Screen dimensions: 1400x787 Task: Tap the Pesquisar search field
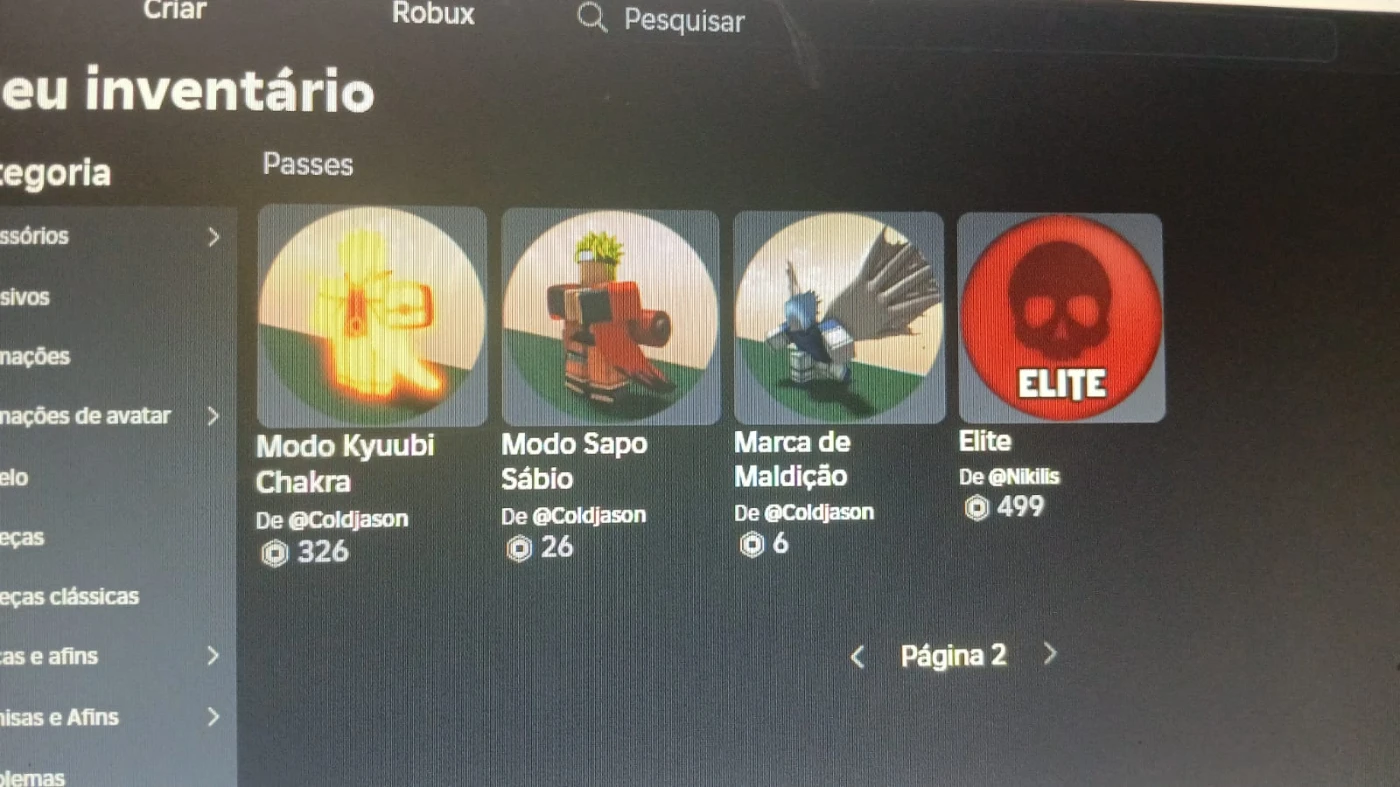pos(684,20)
